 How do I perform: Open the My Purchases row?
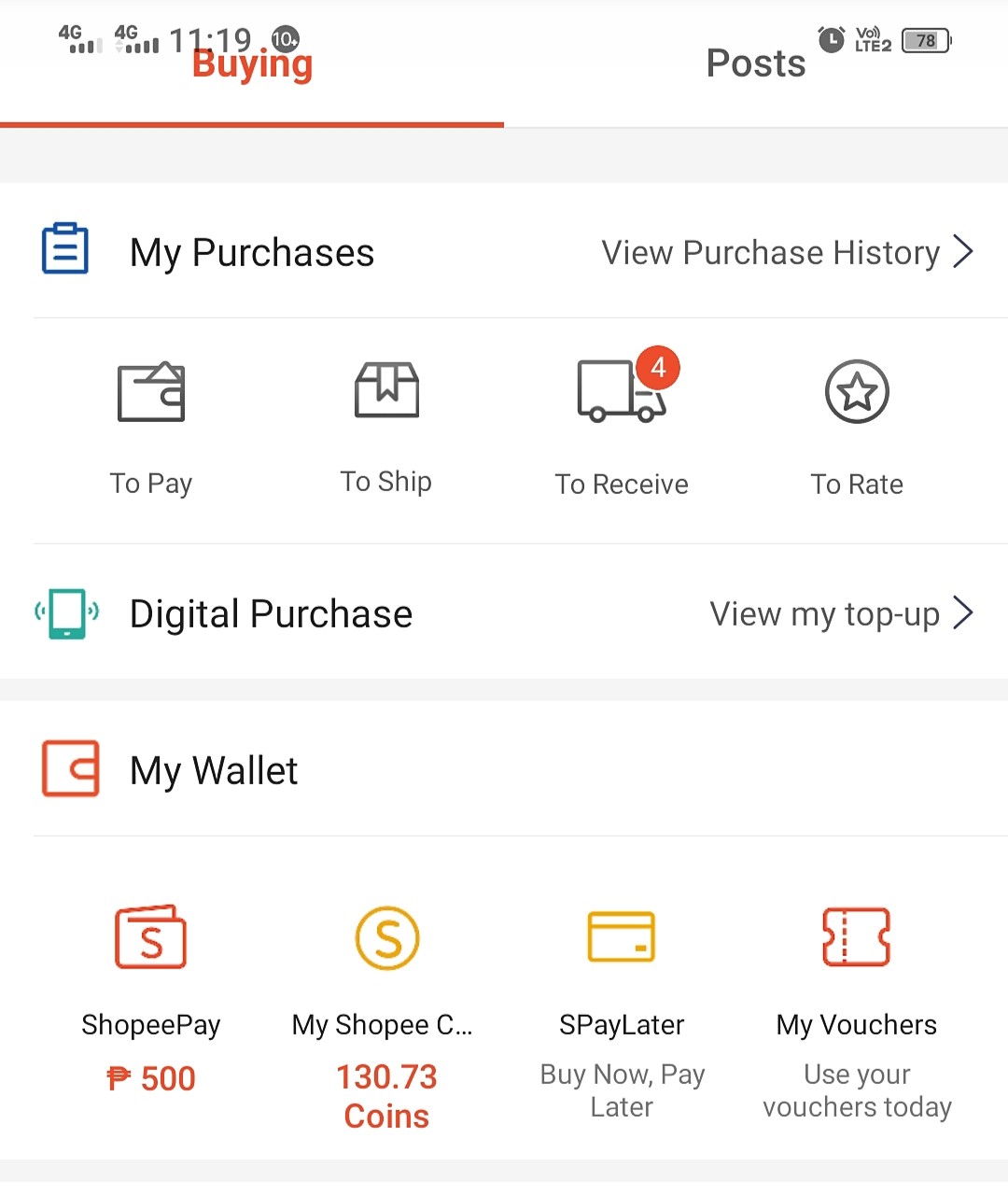click(504, 252)
